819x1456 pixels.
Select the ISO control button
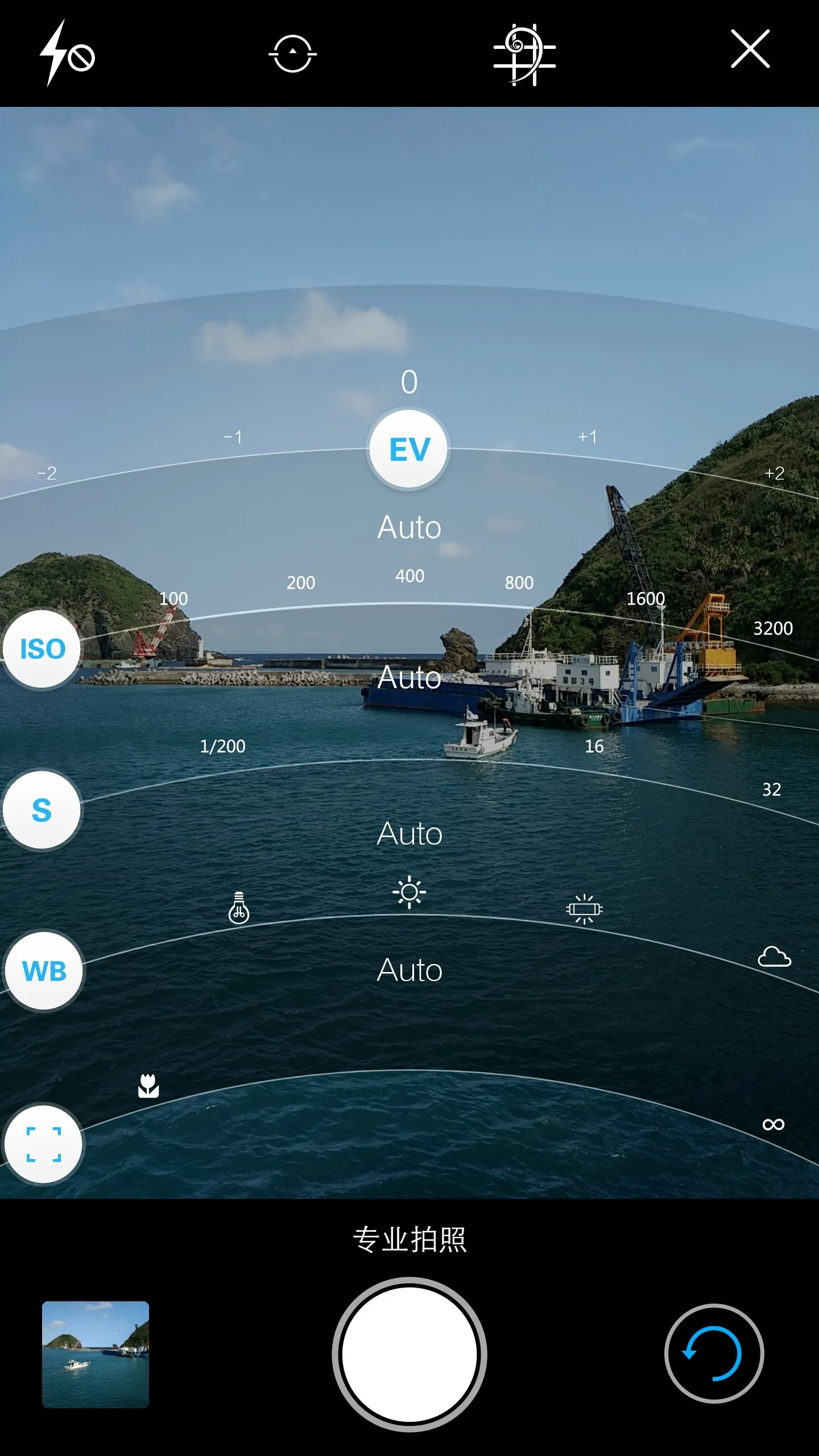pos(43,649)
